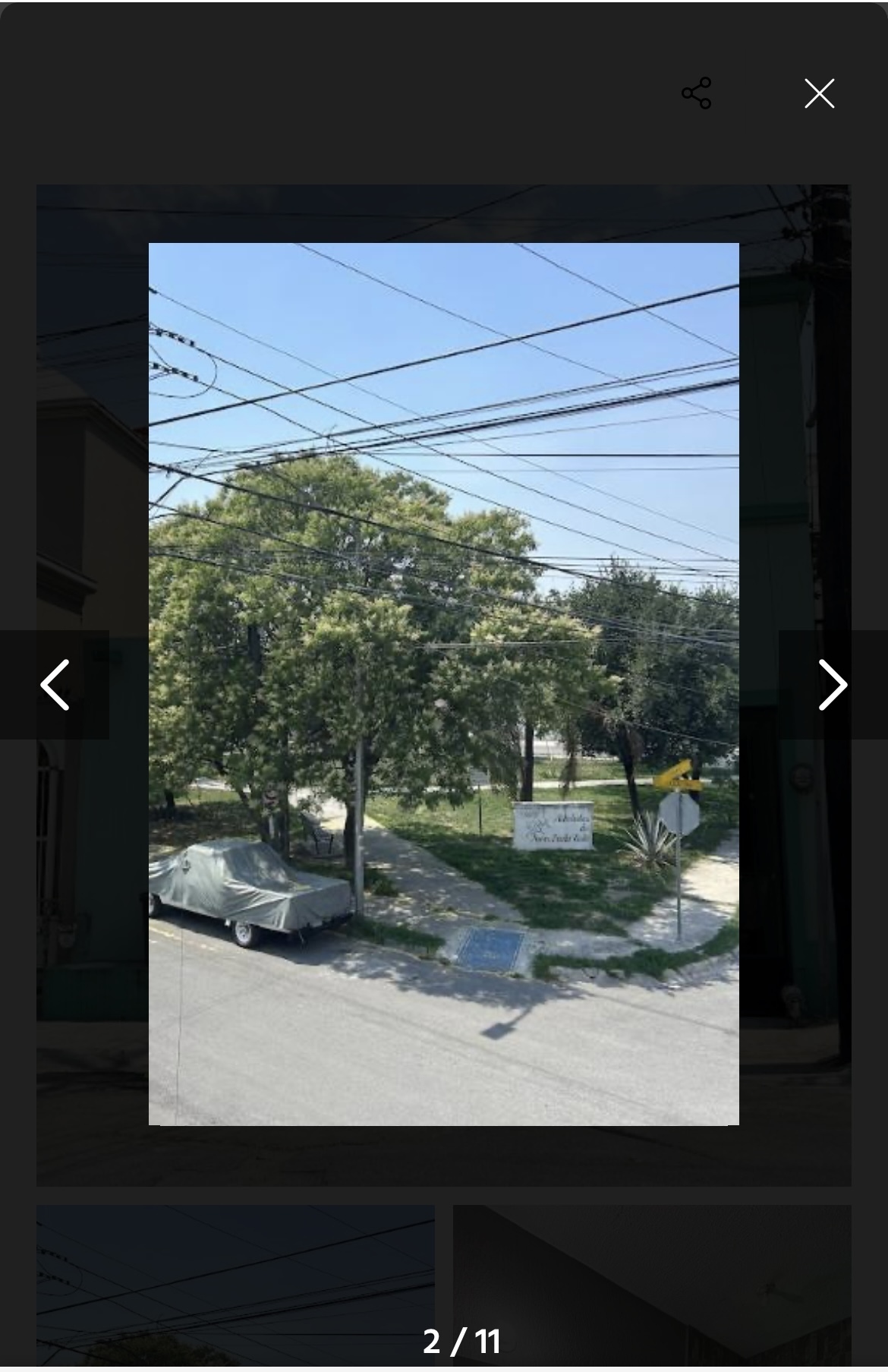Close the photo gallery viewer
Screen dimensions: 888x1372
tap(819, 93)
